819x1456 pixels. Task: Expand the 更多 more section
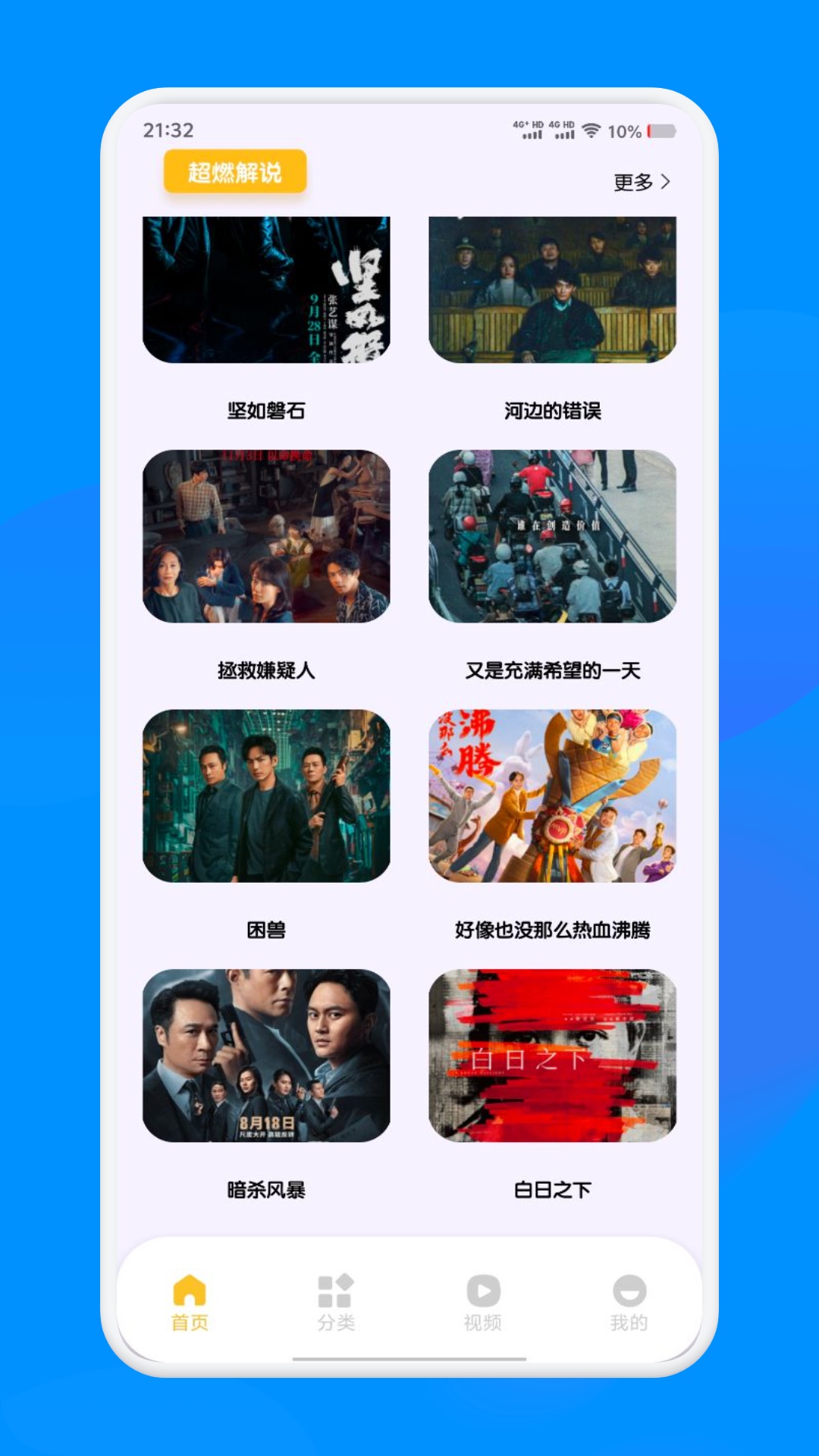point(633,180)
